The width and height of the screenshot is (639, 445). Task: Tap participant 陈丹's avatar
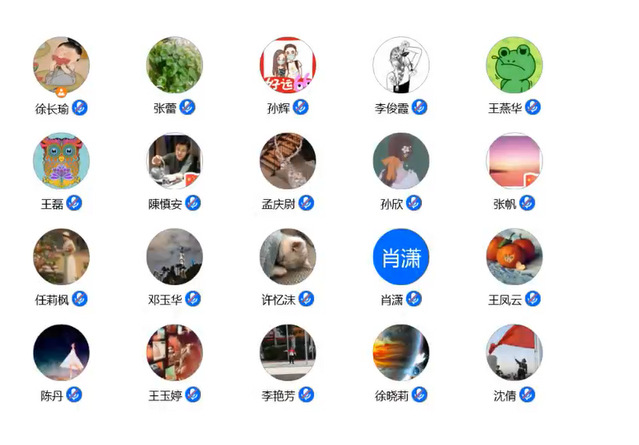pyautogui.click(x=61, y=353)
